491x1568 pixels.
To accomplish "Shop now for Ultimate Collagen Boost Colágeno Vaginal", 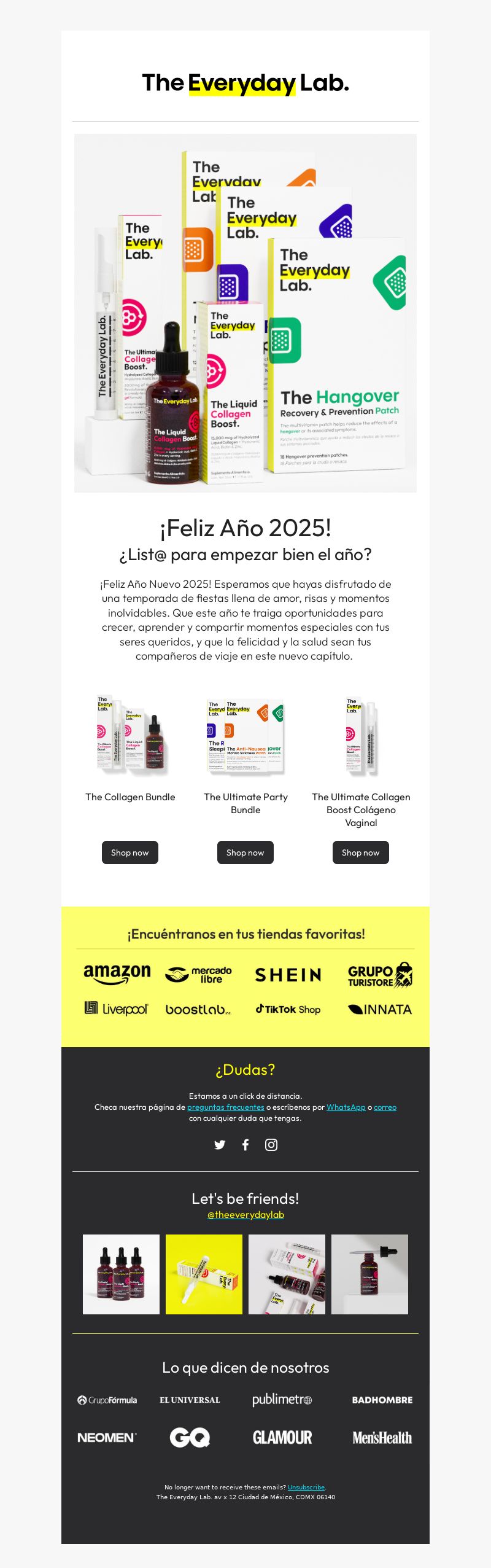I will pyautogui.click(x=360, y=852).
